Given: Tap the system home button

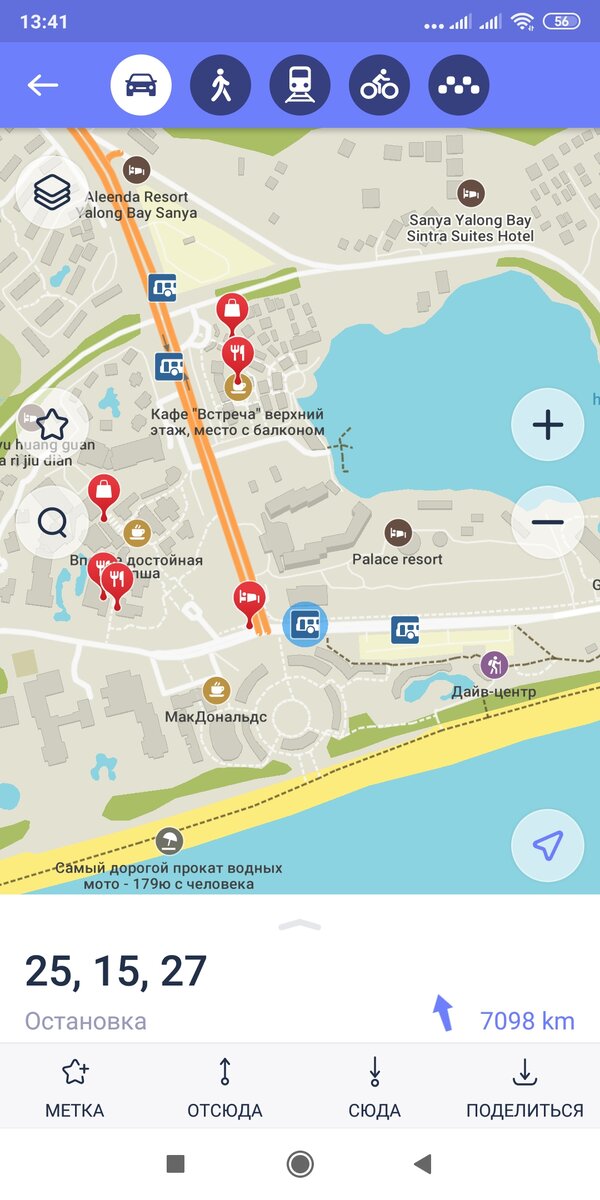Looking at the screenshot, I should click(300, 1163).
